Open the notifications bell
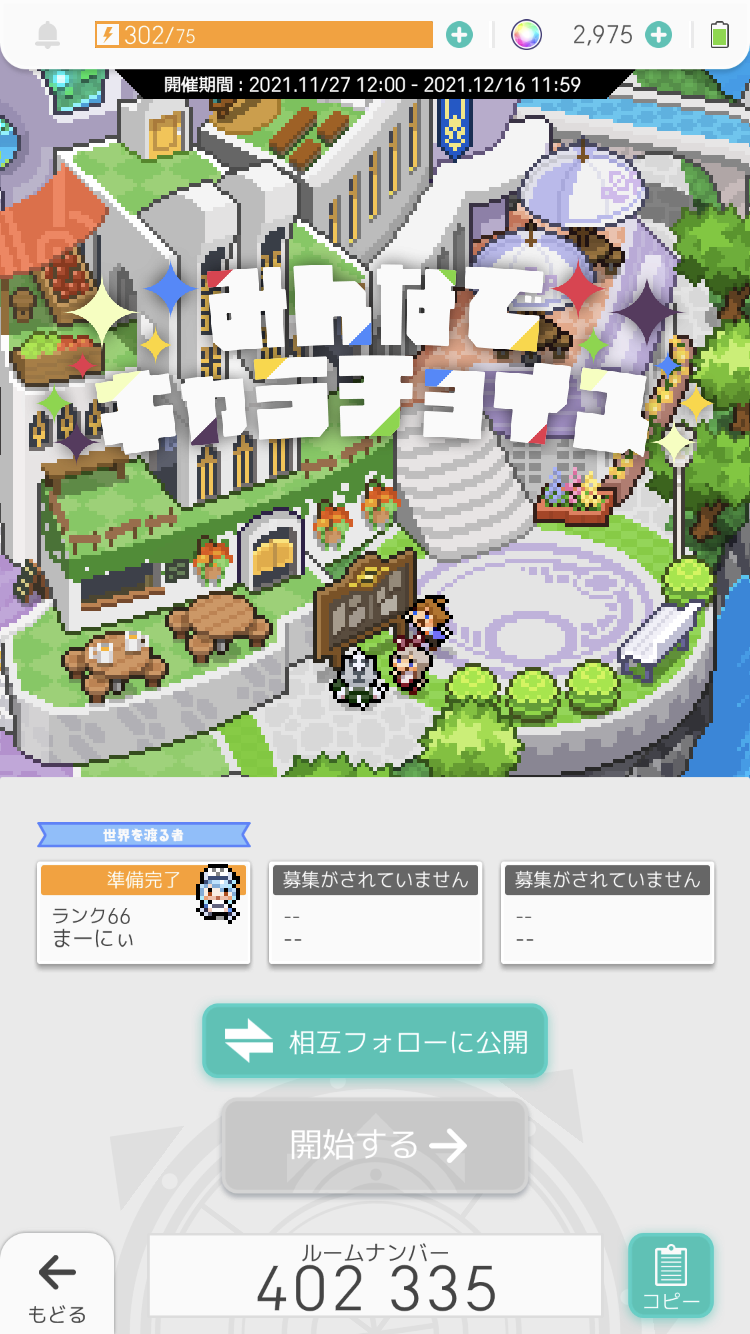This screenshot has width=750, height=1334. pos(47,36)
